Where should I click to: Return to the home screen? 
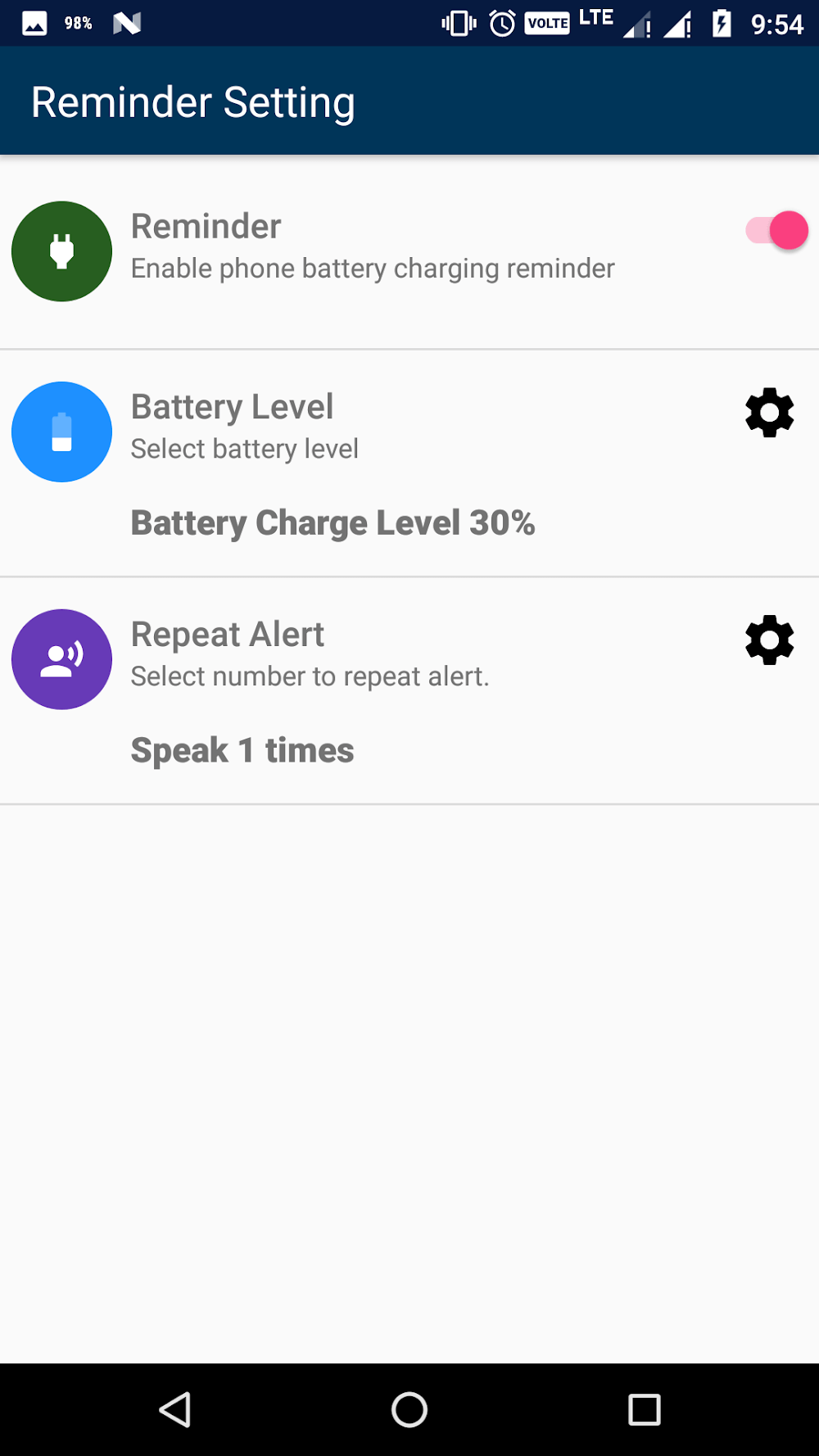(x=409, y=1409)
